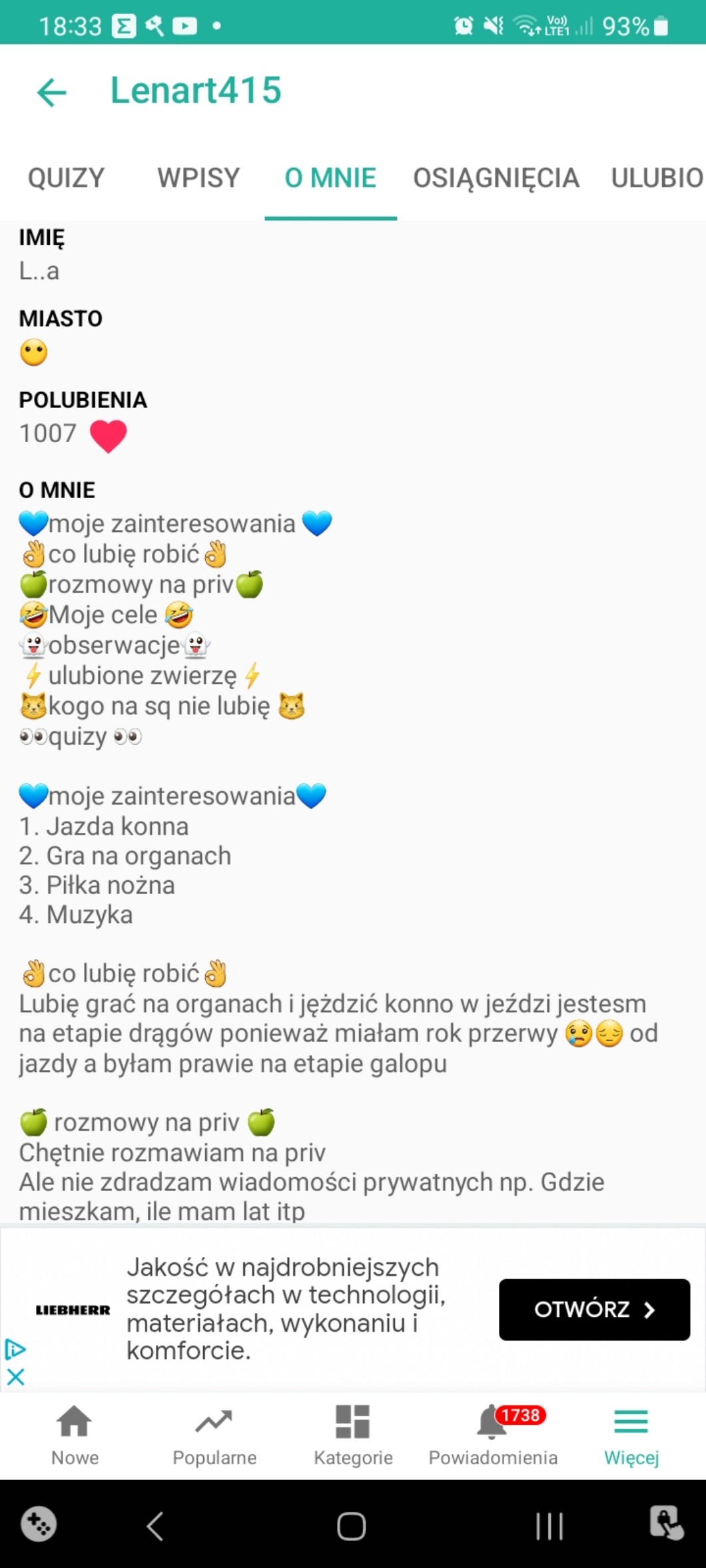The height and width of the screenshot is (1568, 706).
Task: Open system recent apps
Action: 549,1525
